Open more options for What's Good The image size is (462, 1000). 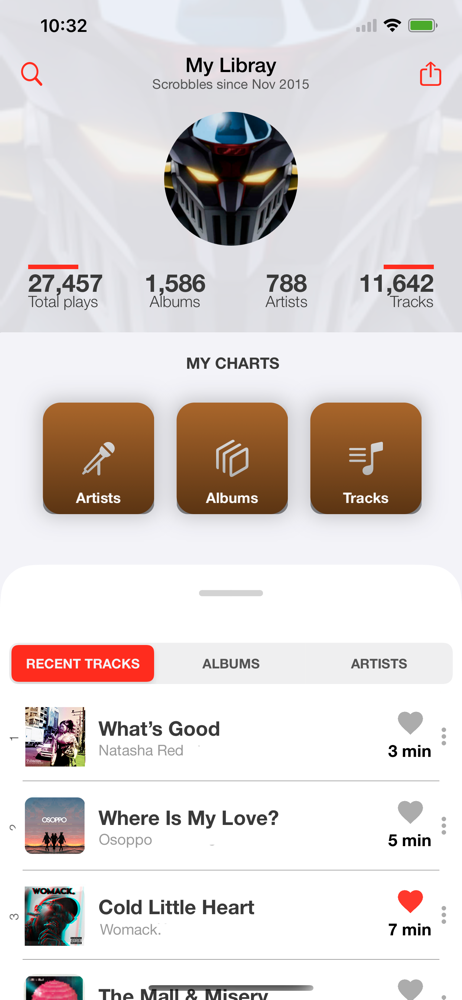pyautogui.click(x=443, y=736)
